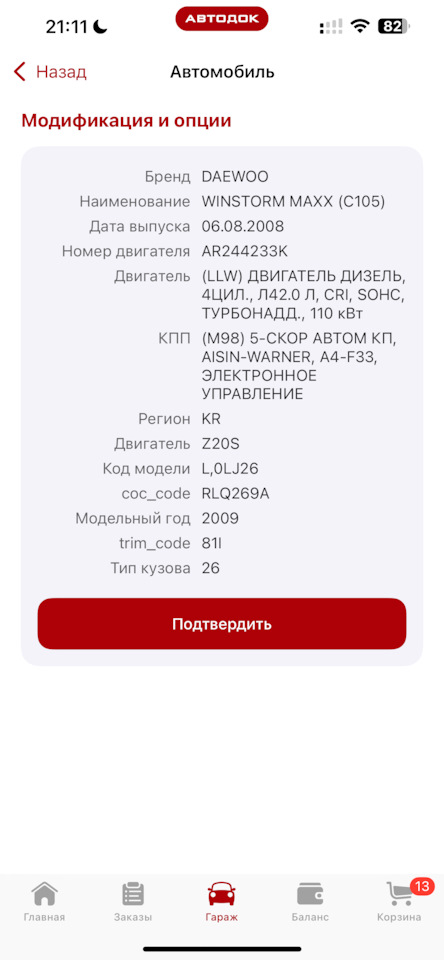This screenshot has height=960, width=444.
Task: Confirm the vehicle with Подтвердить
Action: click(x=222, y=624)
